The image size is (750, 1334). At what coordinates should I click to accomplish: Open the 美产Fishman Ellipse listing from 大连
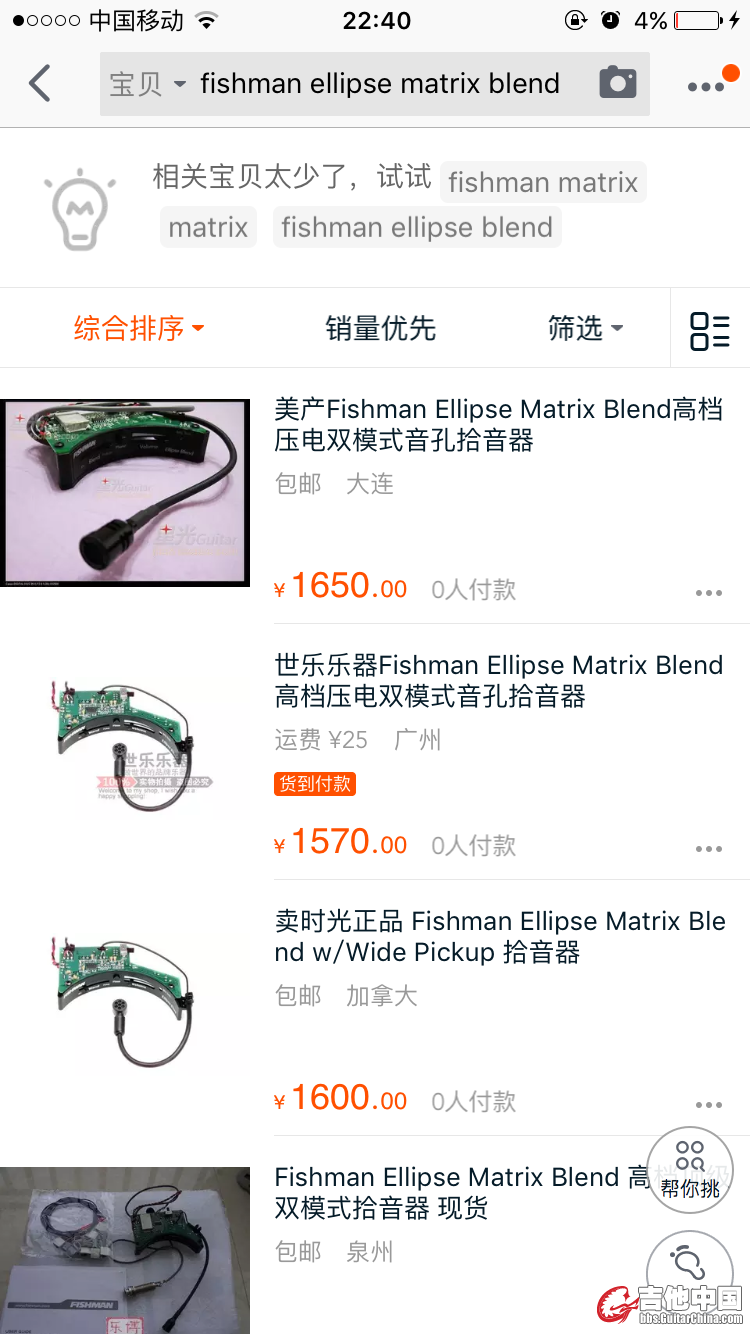[498, 424]
